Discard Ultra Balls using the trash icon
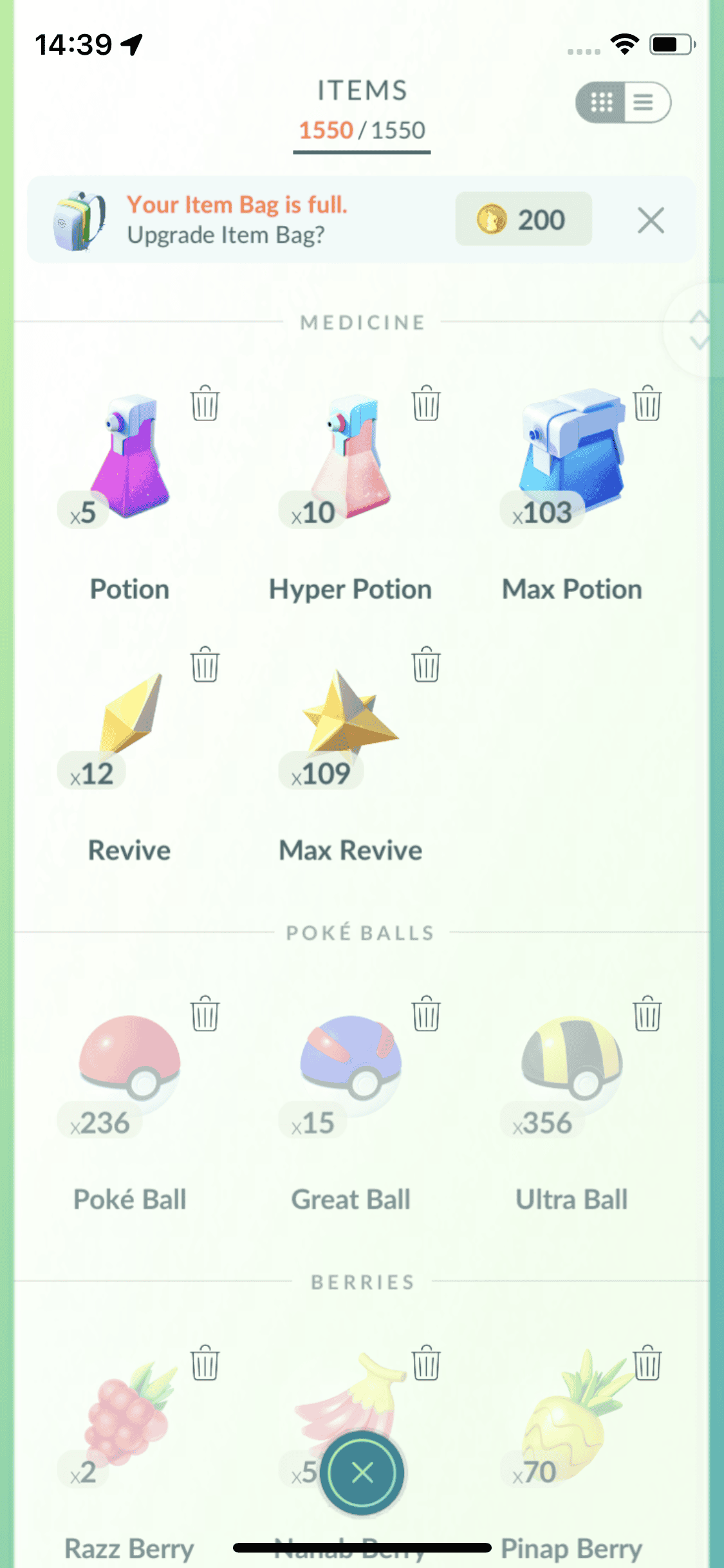Screen dimensions: 724x1568 [647, 1014]
